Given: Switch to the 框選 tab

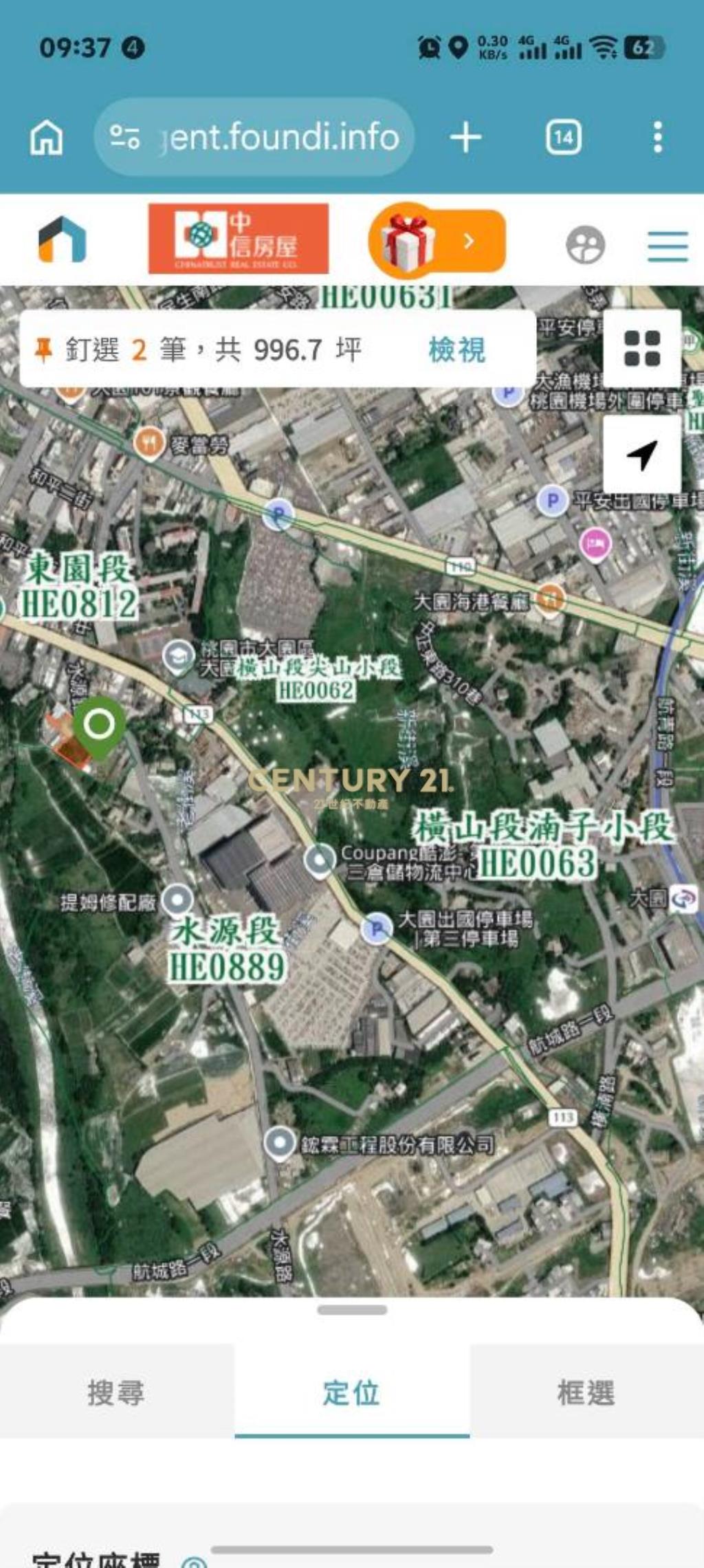Looking at the screenshot, I should [x=586, y=1393].
